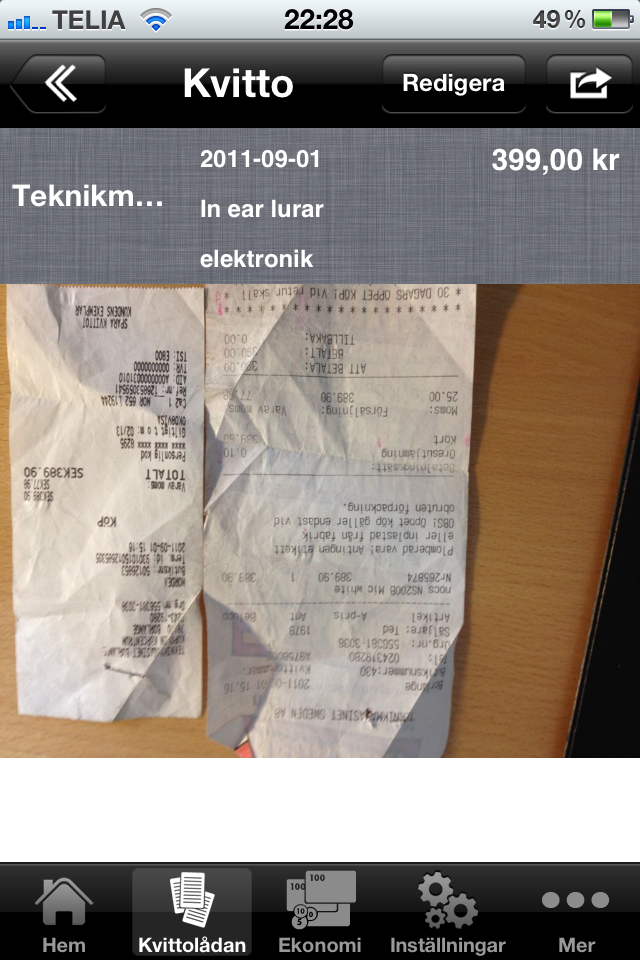The image size is (640, 960).
Task: Go to Inställningar settings tab
Action: click(448, 912)
